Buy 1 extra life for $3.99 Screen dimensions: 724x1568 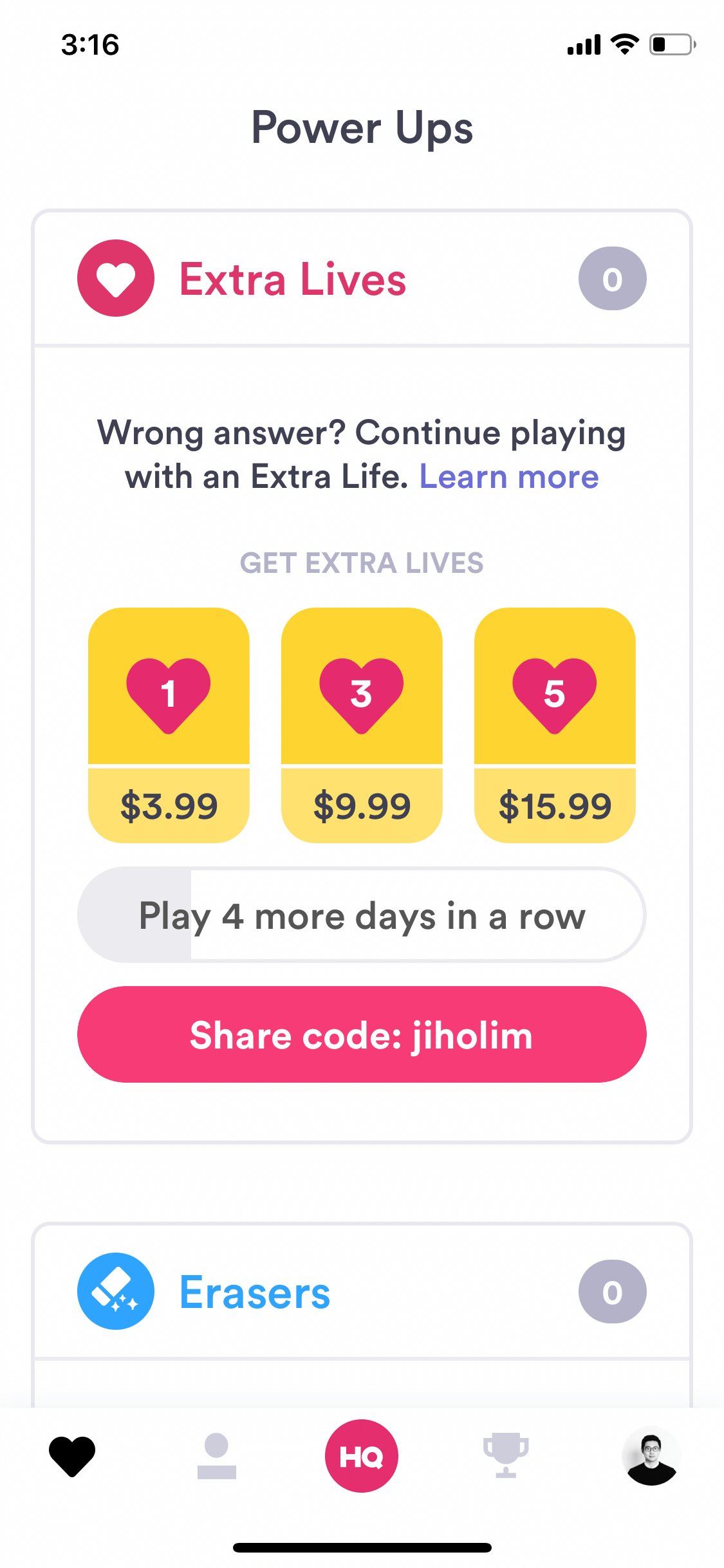(169, 725)
